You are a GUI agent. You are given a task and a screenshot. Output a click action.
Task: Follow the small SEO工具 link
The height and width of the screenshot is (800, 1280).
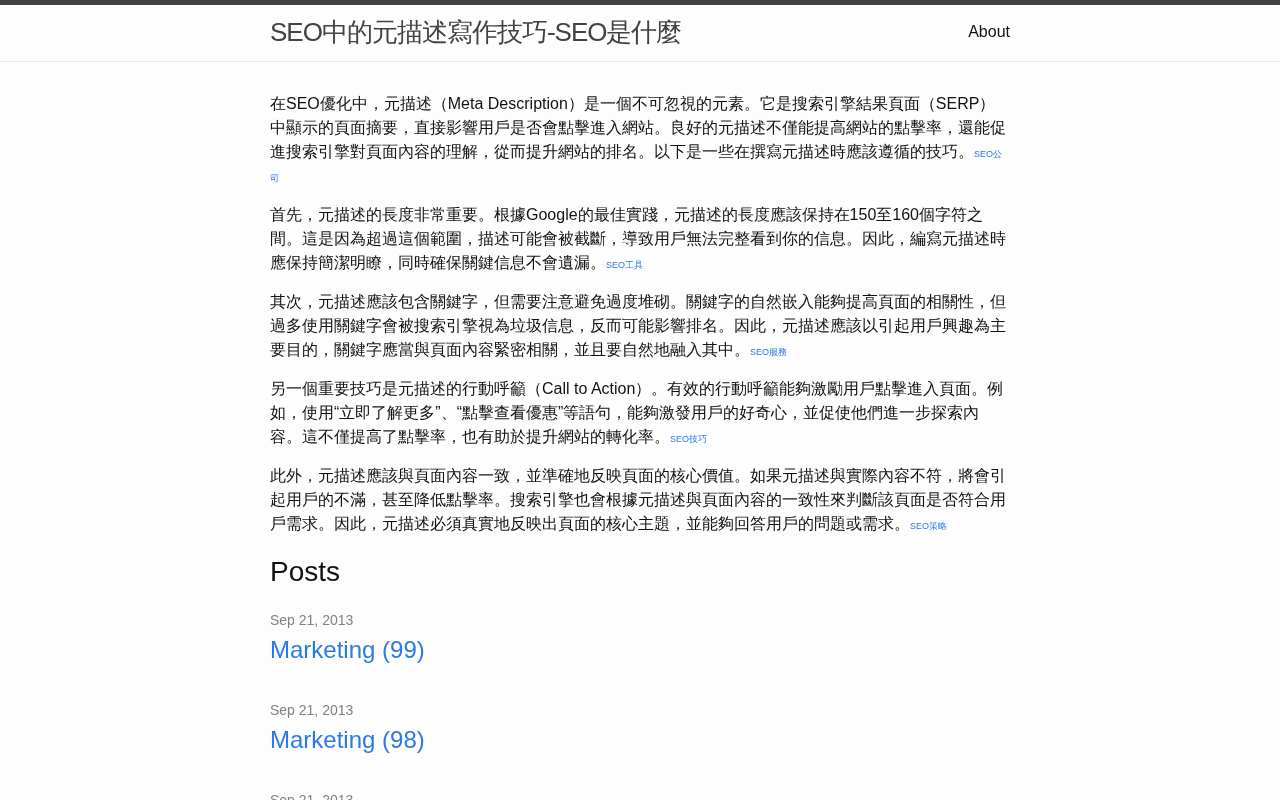click(624, 265)
